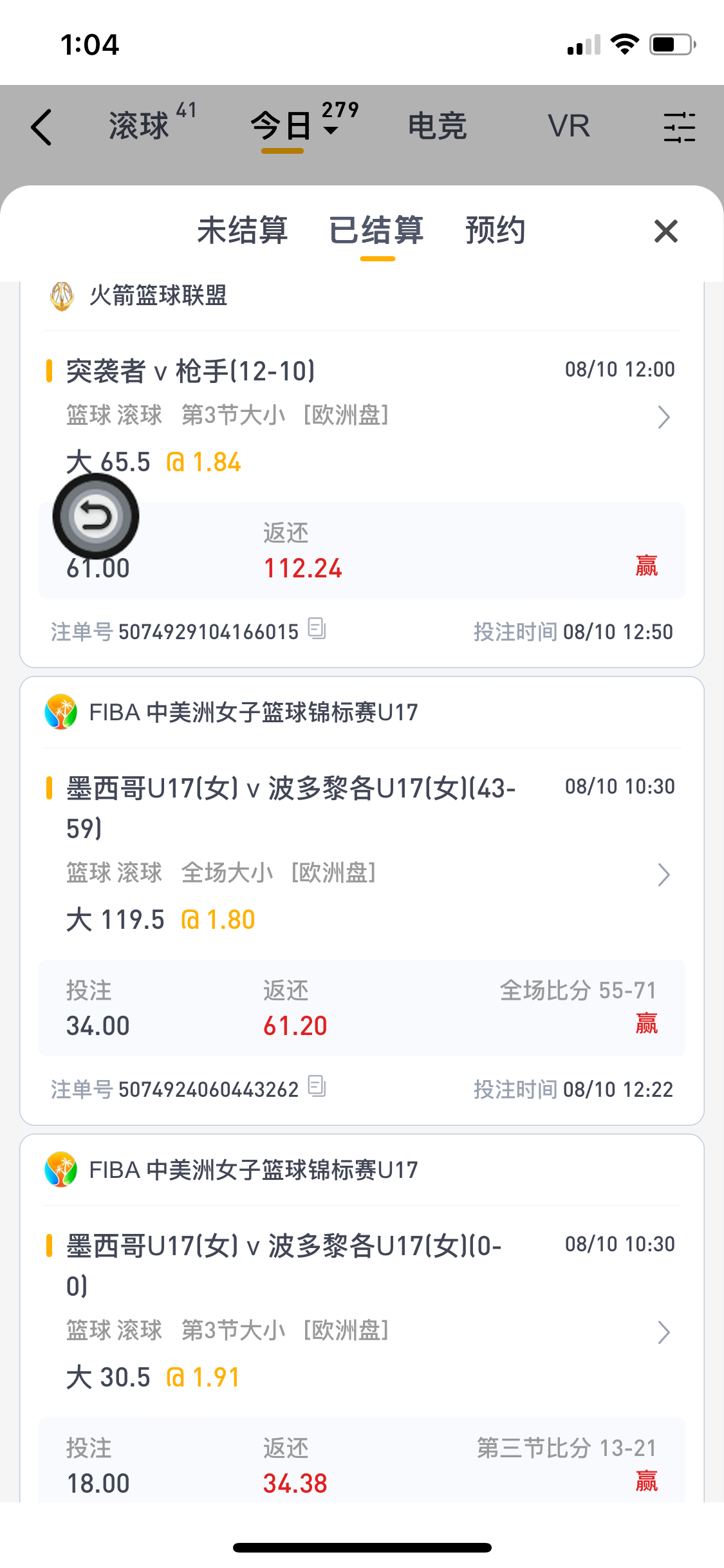Open the 全场大小 bet at 1.80 odds
724x1568 pixels.
click(x=664, y=875)
